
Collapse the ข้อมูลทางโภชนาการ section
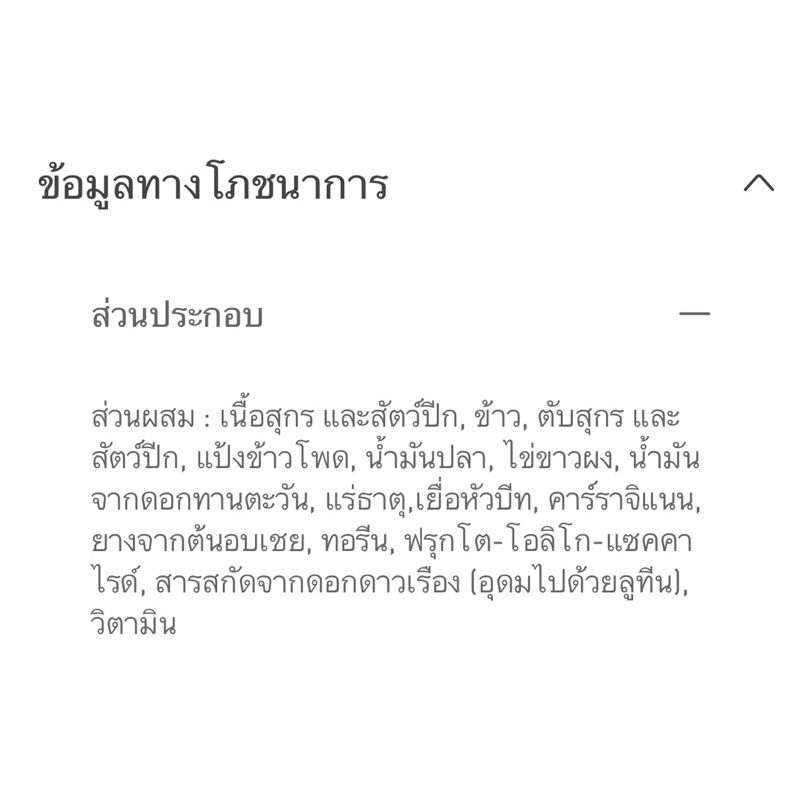point(759,183)
